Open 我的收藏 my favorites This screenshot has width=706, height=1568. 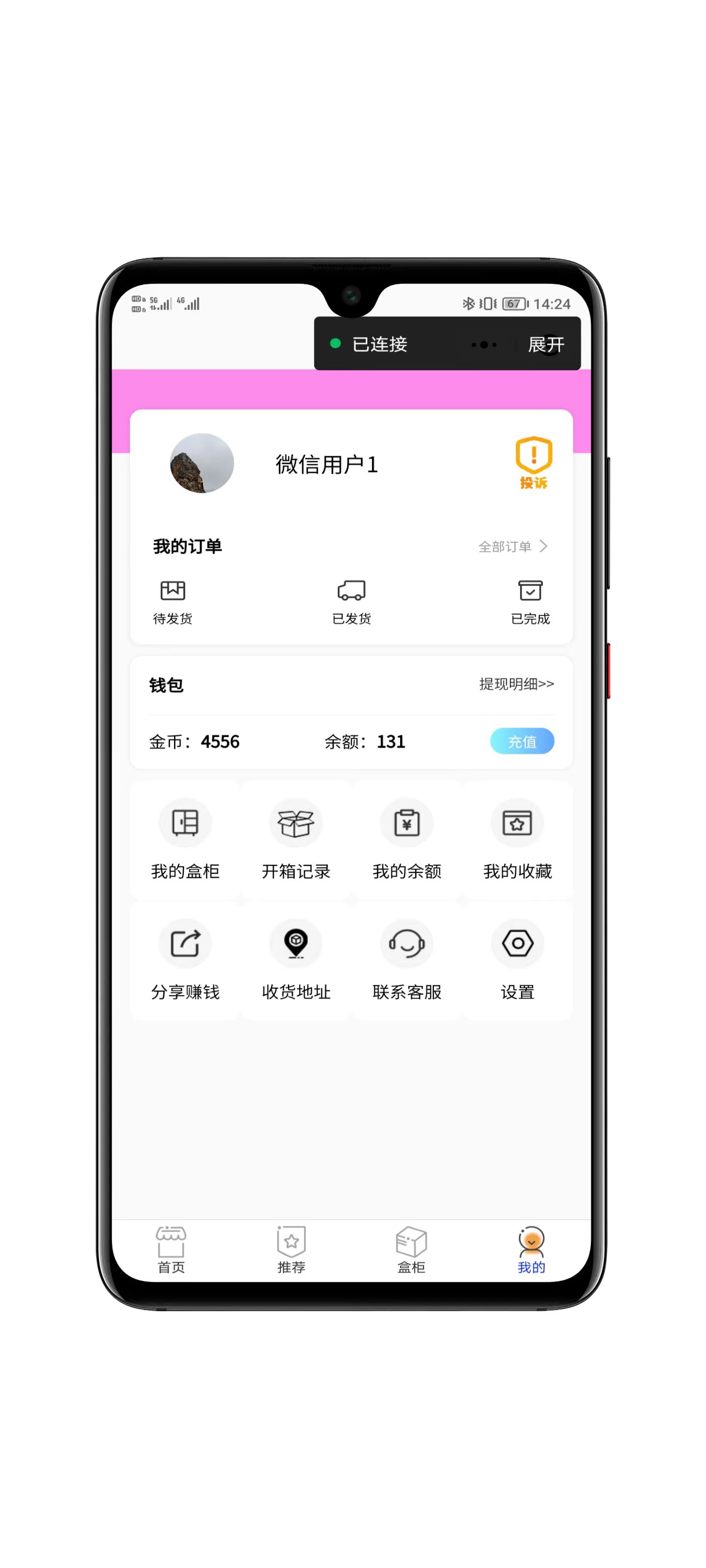517,839
